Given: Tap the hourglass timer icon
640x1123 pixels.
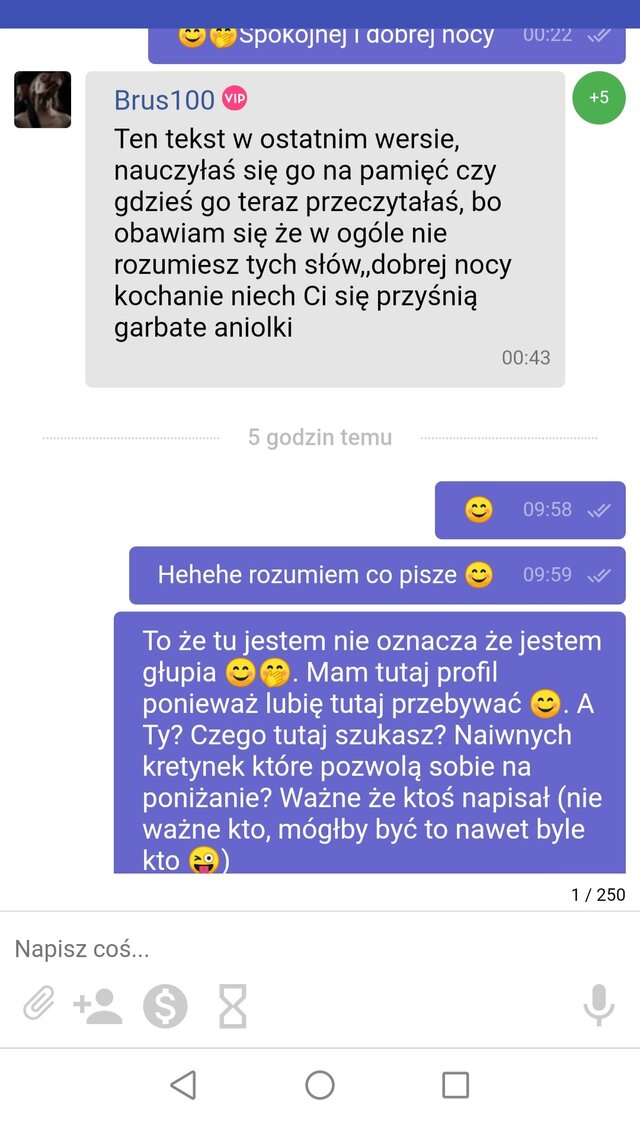Looking at the screenshot, I should (233, 1005).
